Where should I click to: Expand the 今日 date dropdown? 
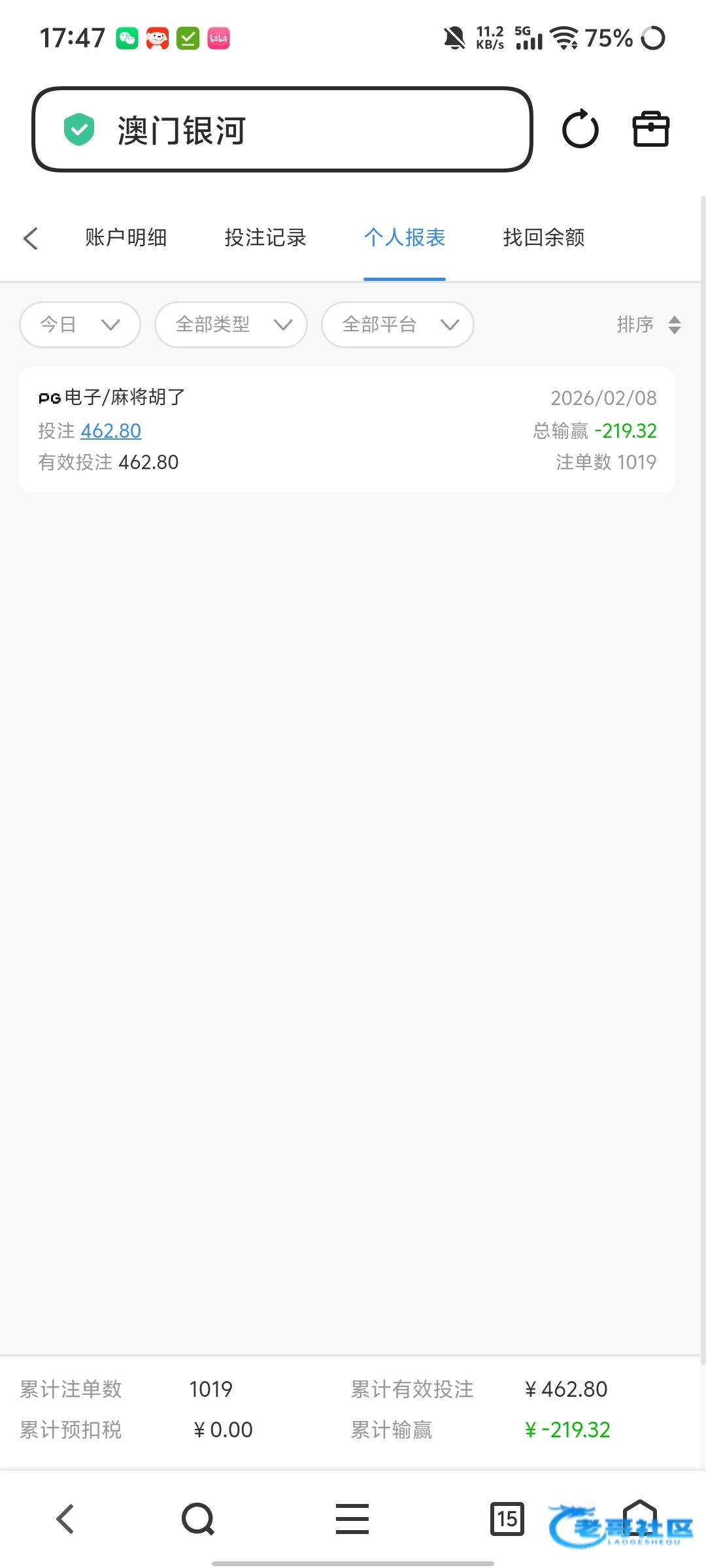[x=80, y=325]
